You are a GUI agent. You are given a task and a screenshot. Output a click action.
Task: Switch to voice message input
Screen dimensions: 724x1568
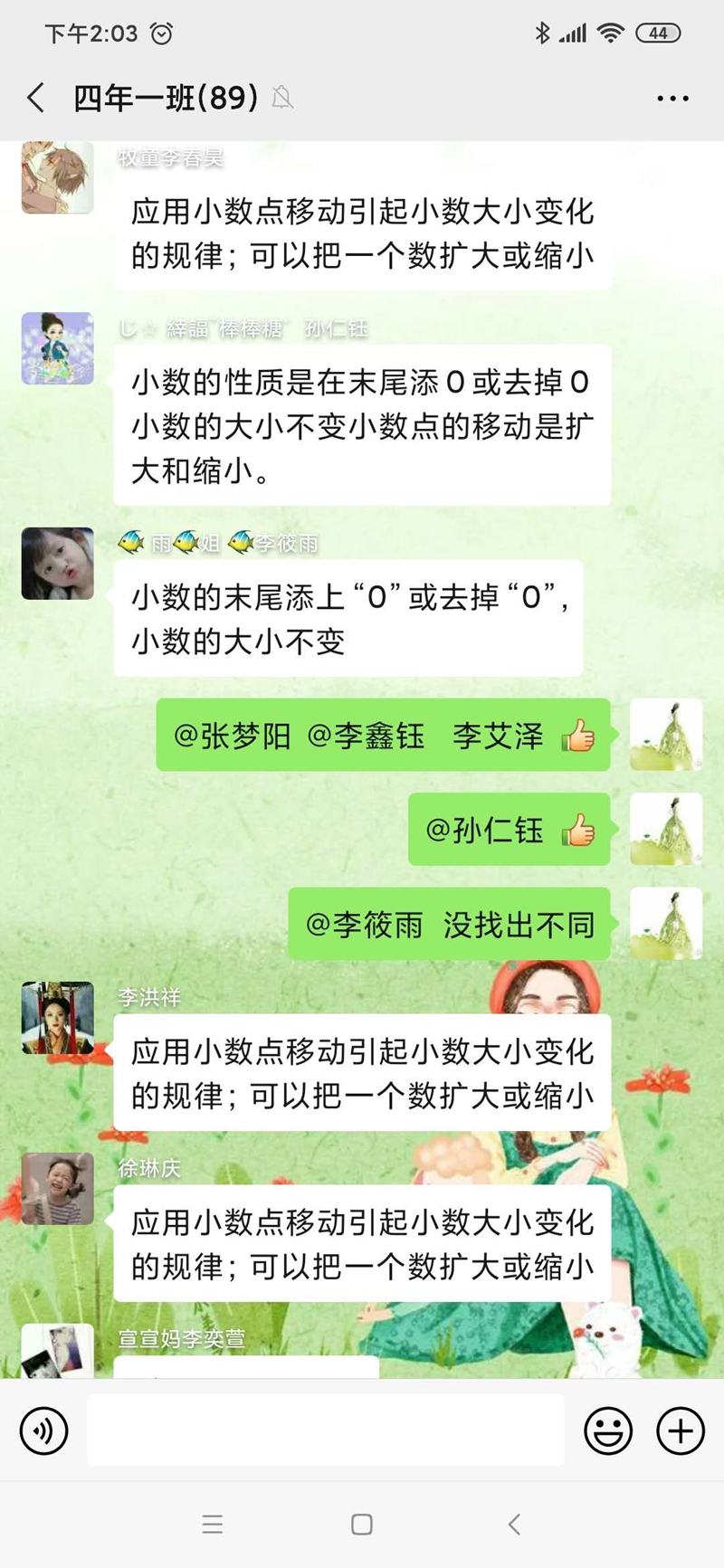[x=43, y=1431]
